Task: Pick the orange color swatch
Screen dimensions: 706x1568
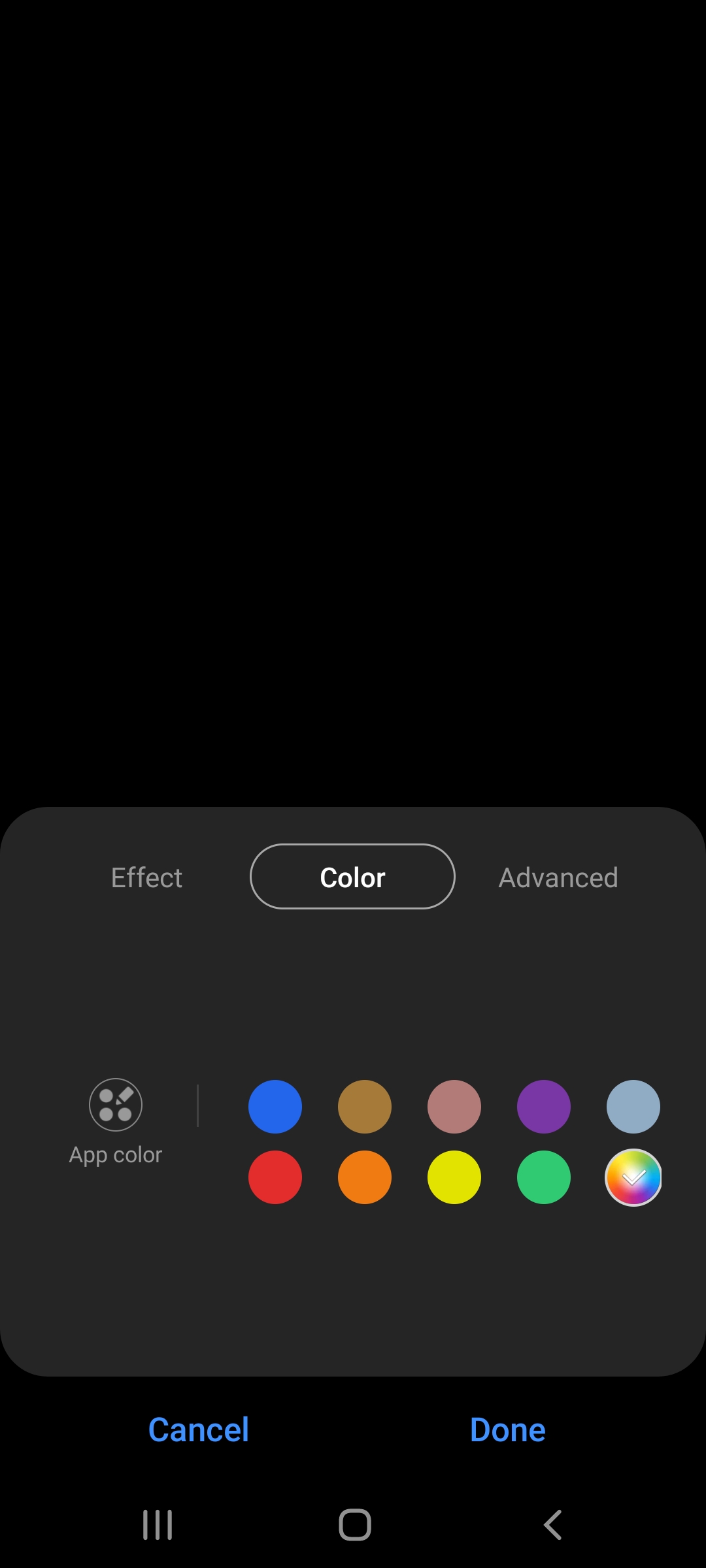Action: (x=365, y=1177)
